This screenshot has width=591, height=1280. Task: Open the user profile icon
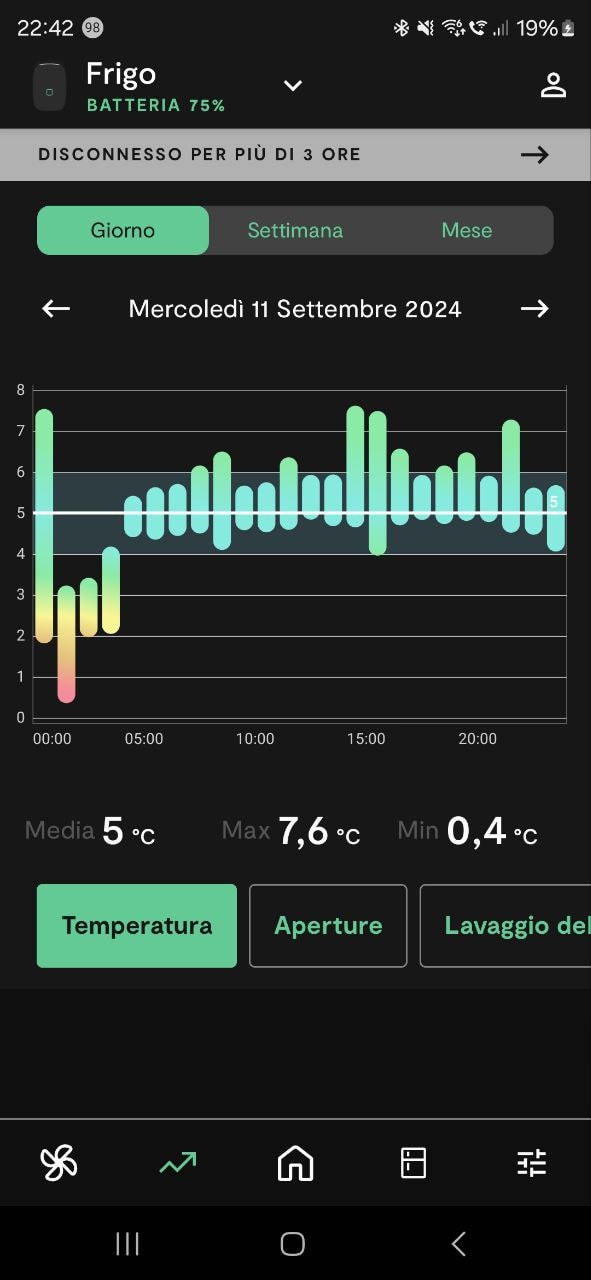(553, 85)
